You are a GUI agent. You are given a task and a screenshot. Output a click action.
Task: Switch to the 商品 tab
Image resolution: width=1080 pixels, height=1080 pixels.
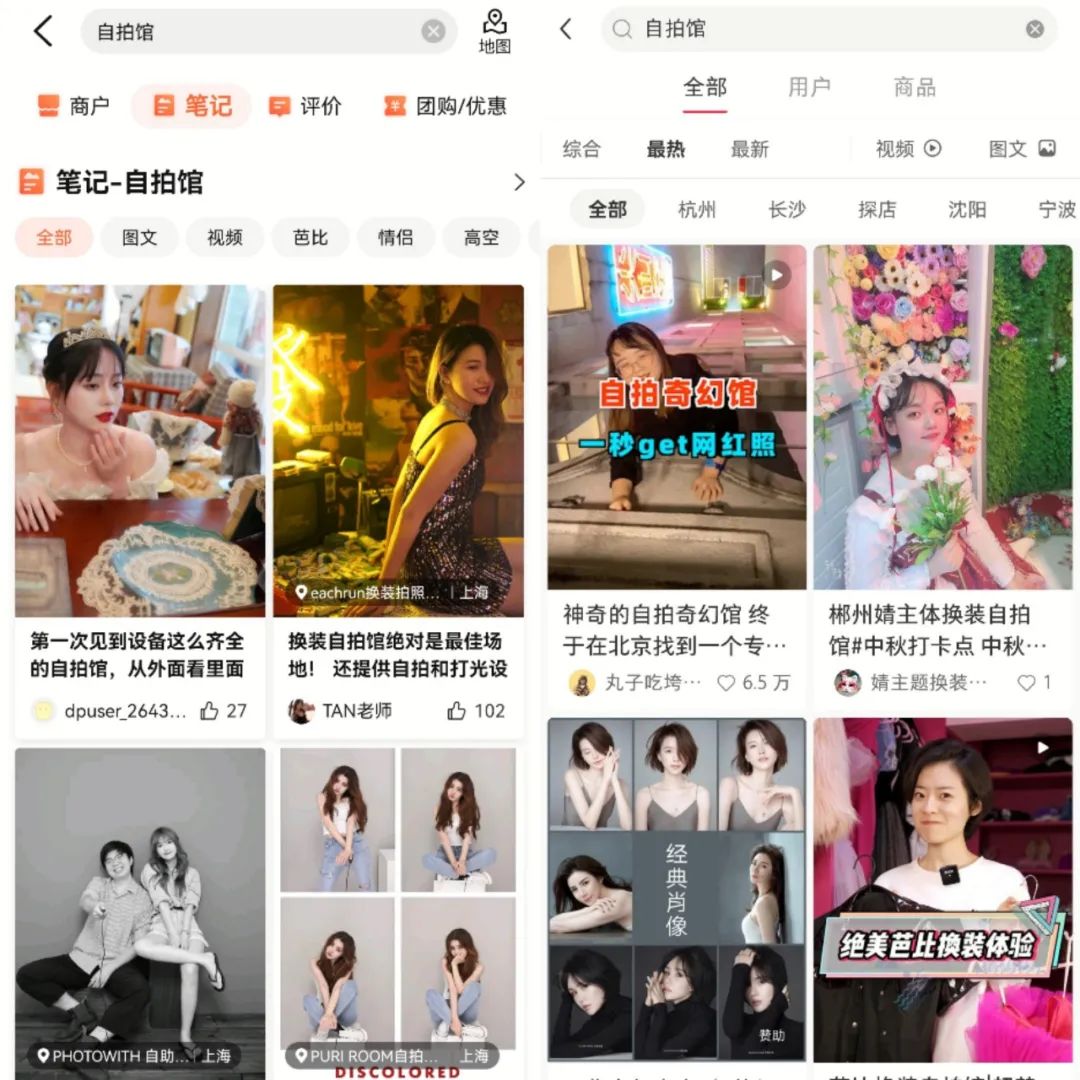coord(914,87)
